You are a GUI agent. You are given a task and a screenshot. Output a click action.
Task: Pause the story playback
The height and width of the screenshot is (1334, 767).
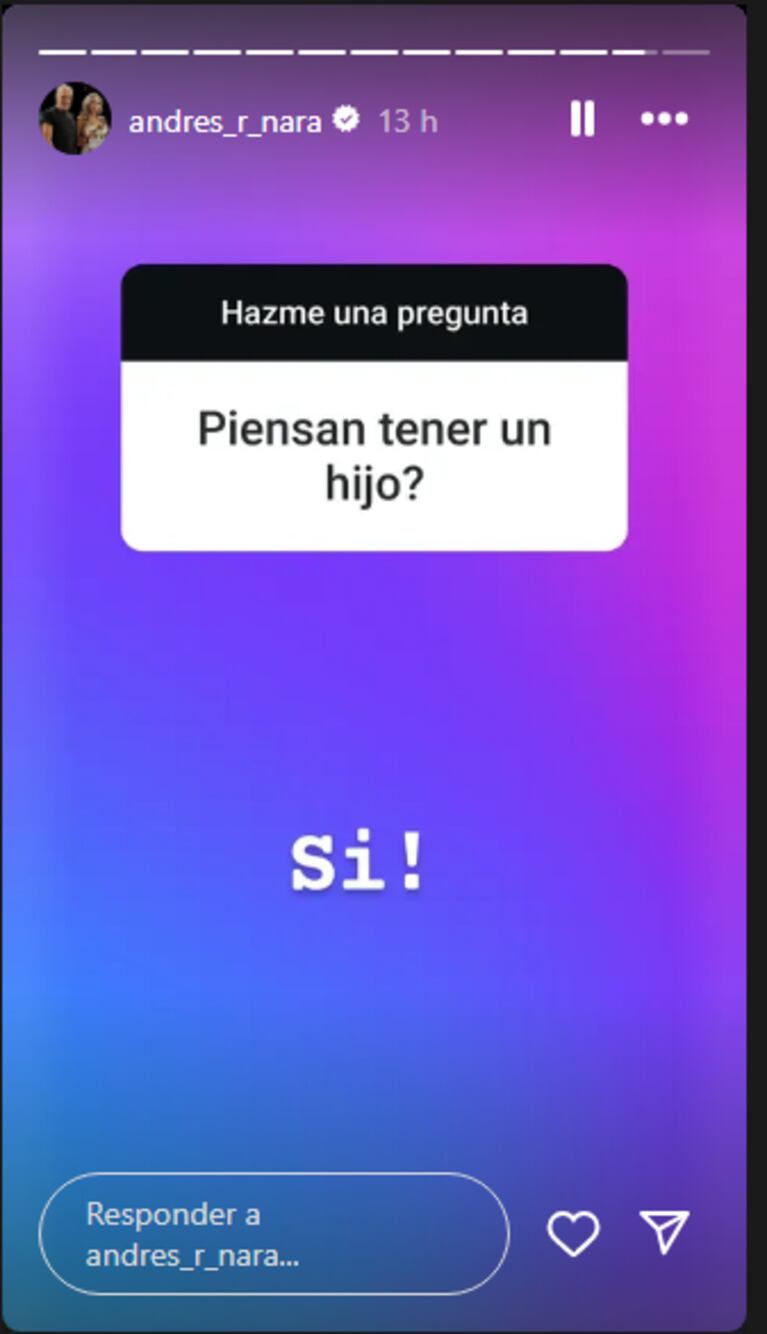[x=582, y=119]
